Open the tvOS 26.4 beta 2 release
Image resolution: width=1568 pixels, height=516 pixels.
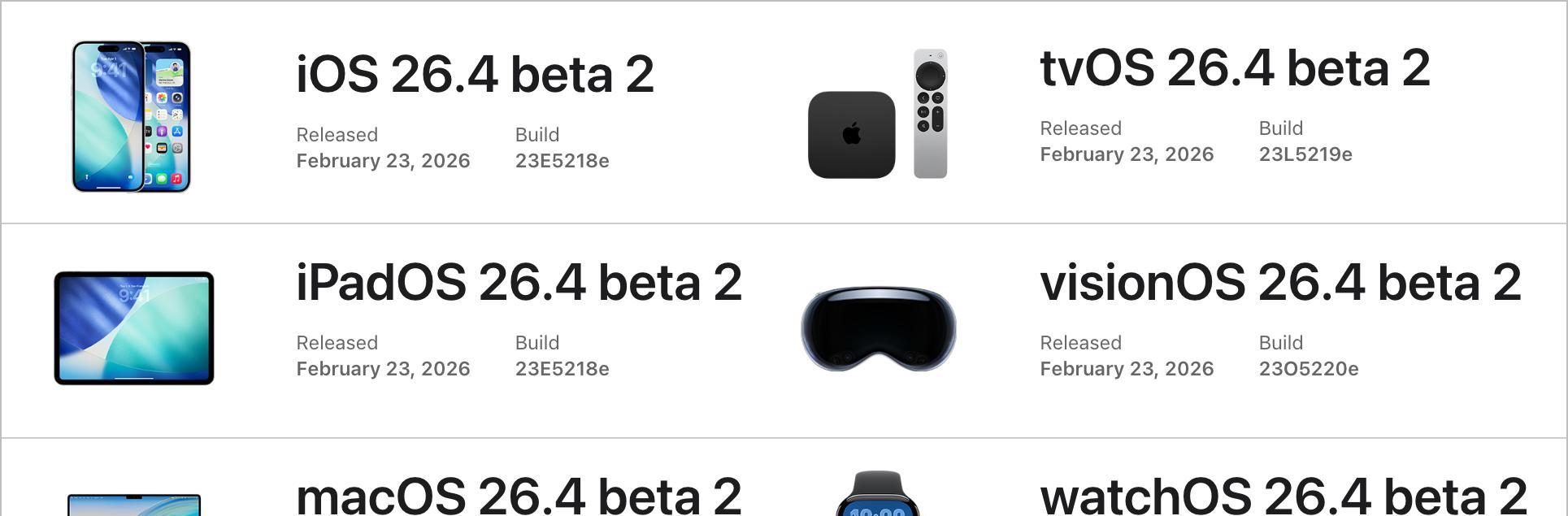(1234, 68)
